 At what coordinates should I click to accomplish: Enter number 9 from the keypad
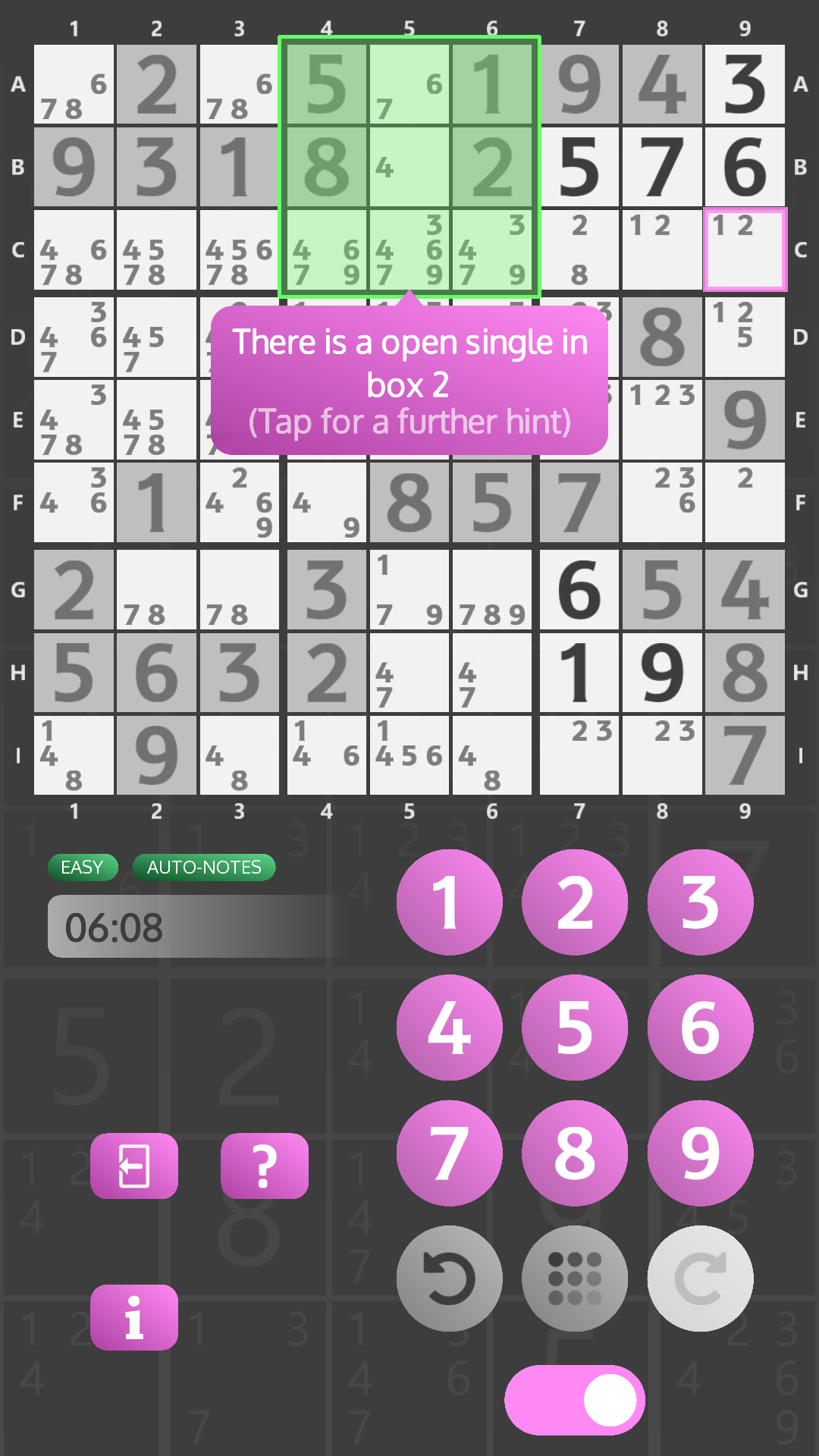(700, 1153)
